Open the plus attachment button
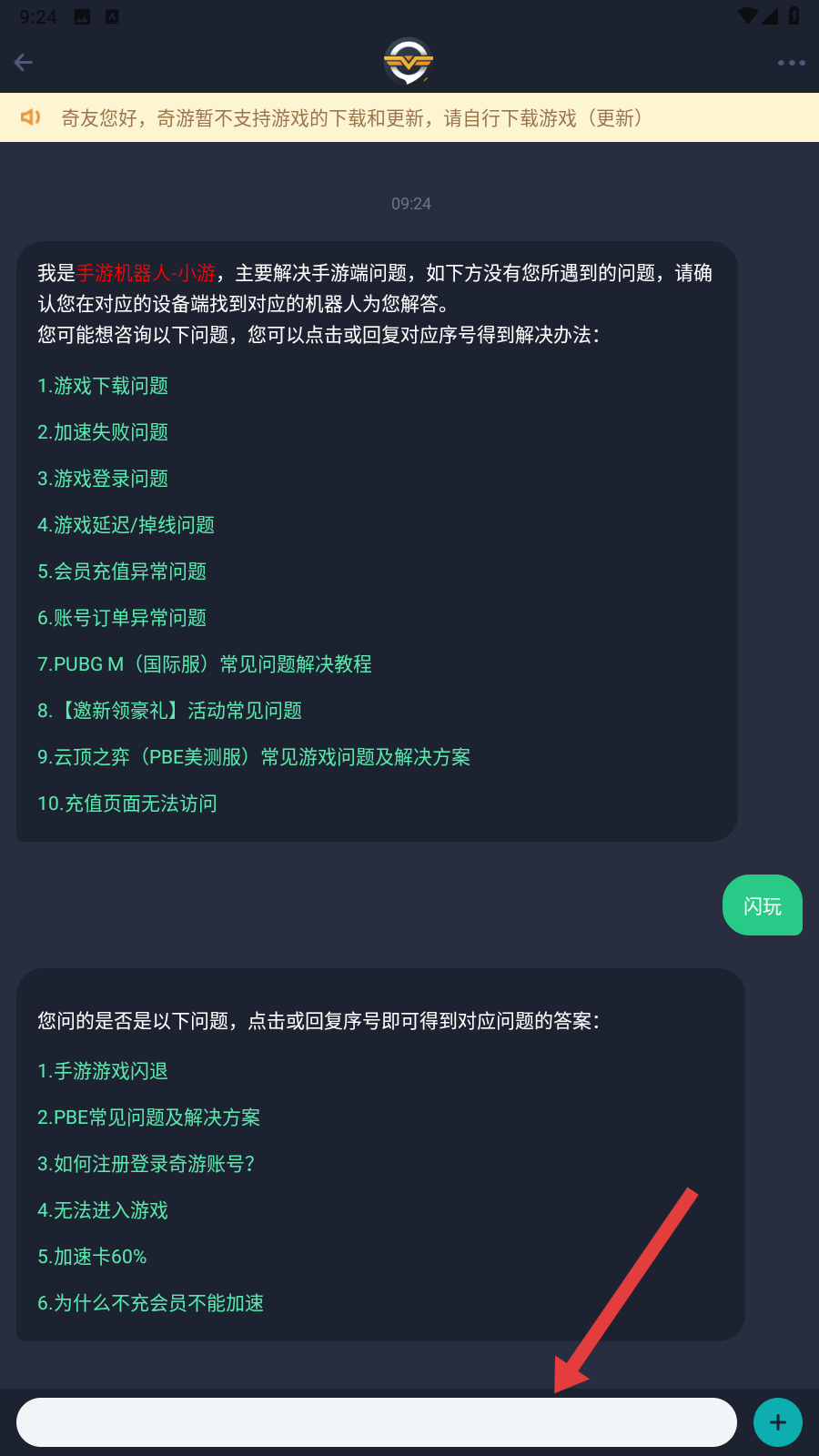The image size is (819, 1456). tap(778, 1422)
